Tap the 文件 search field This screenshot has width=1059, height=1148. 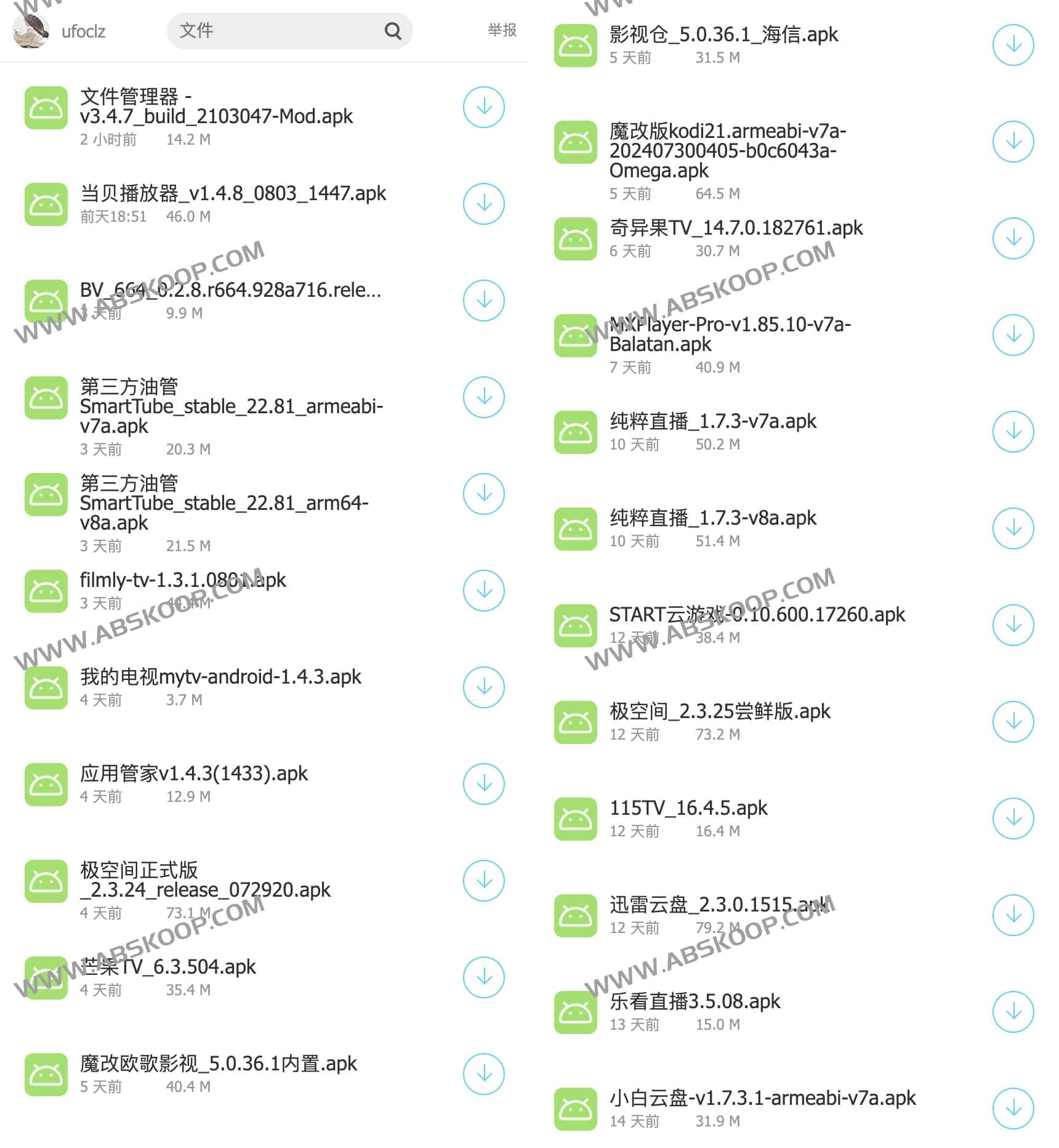click(x=277, y=31)
